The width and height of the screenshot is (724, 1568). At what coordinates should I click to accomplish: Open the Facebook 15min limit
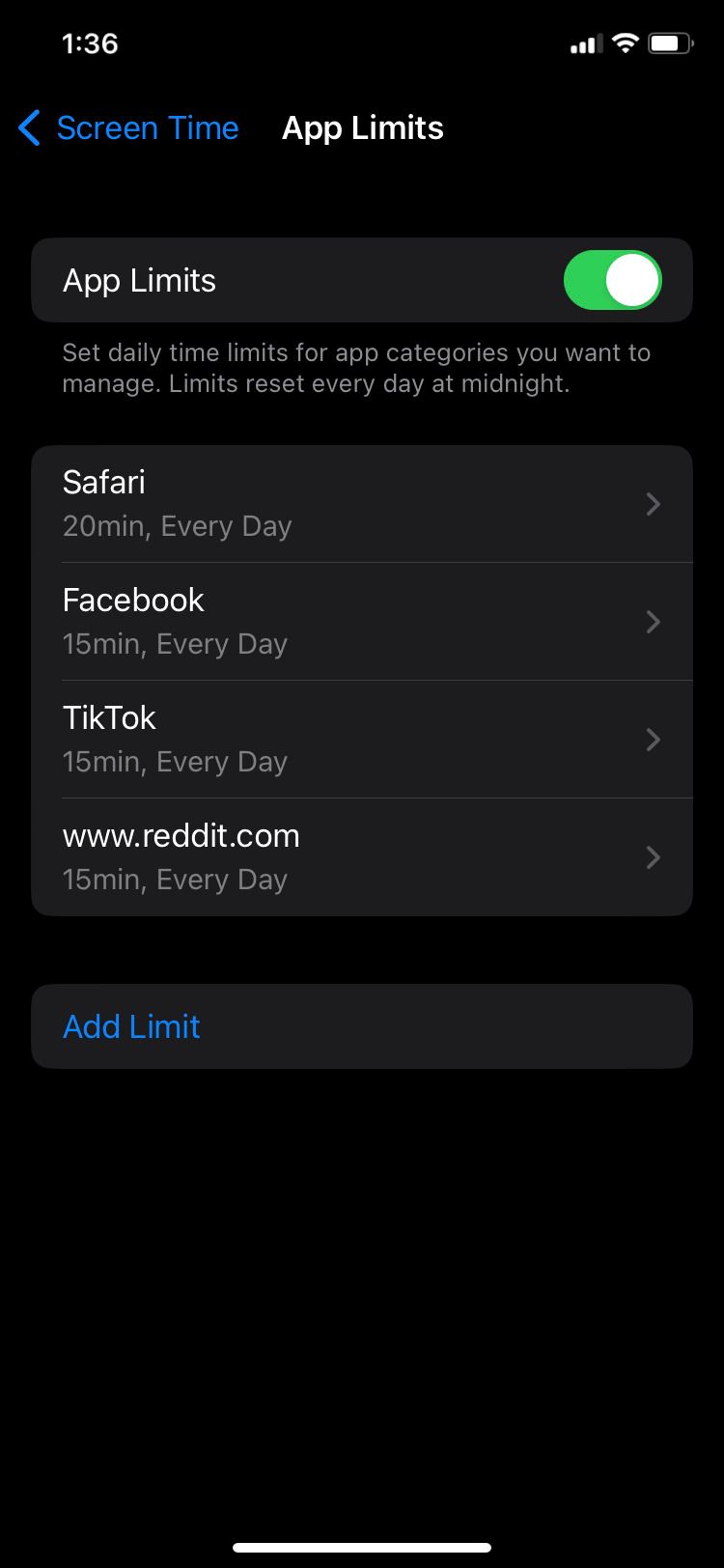click(361, 621)
